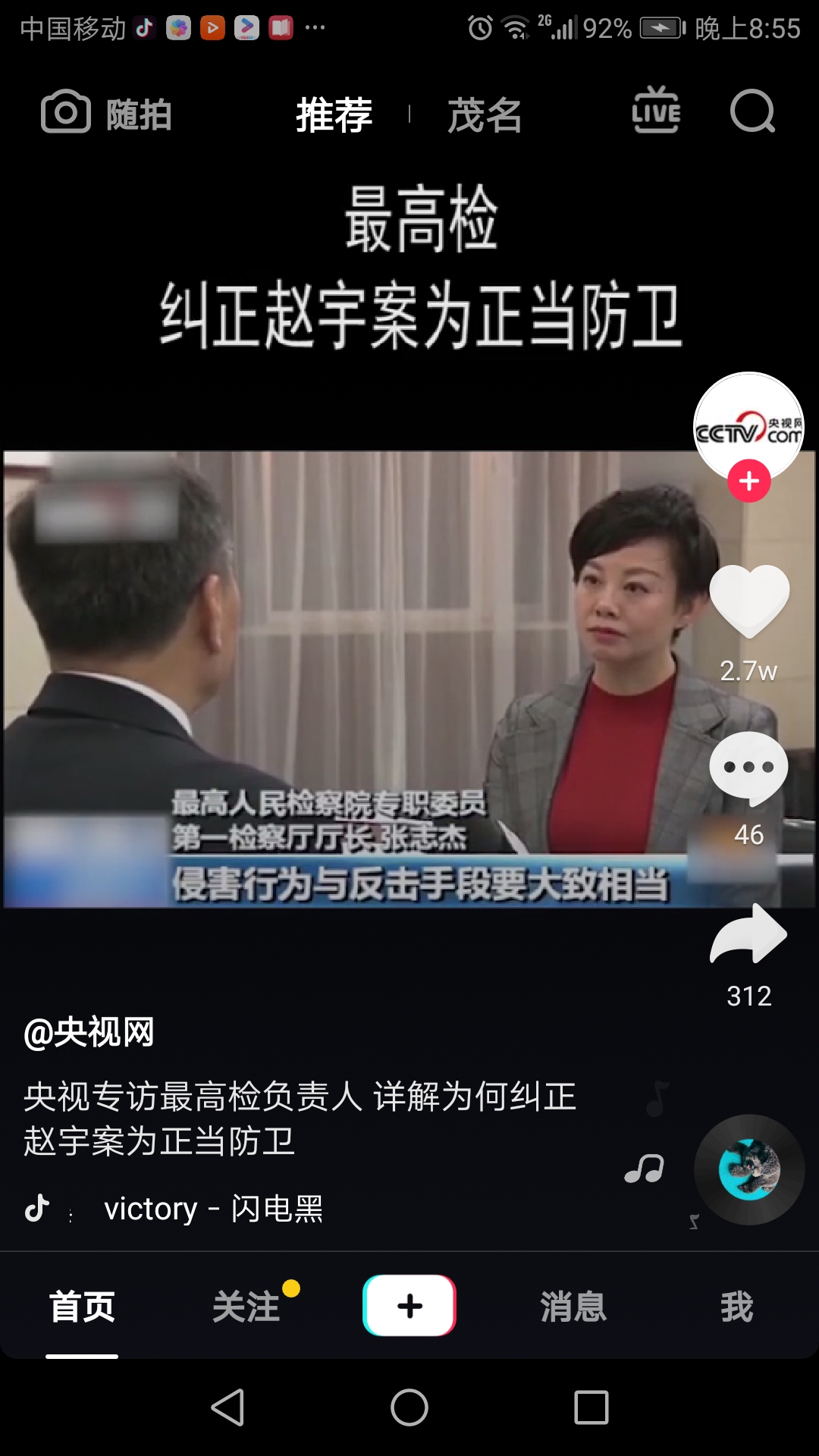Open the spinning music disc
The image size is (819, 1456).
coord(749,1169)
